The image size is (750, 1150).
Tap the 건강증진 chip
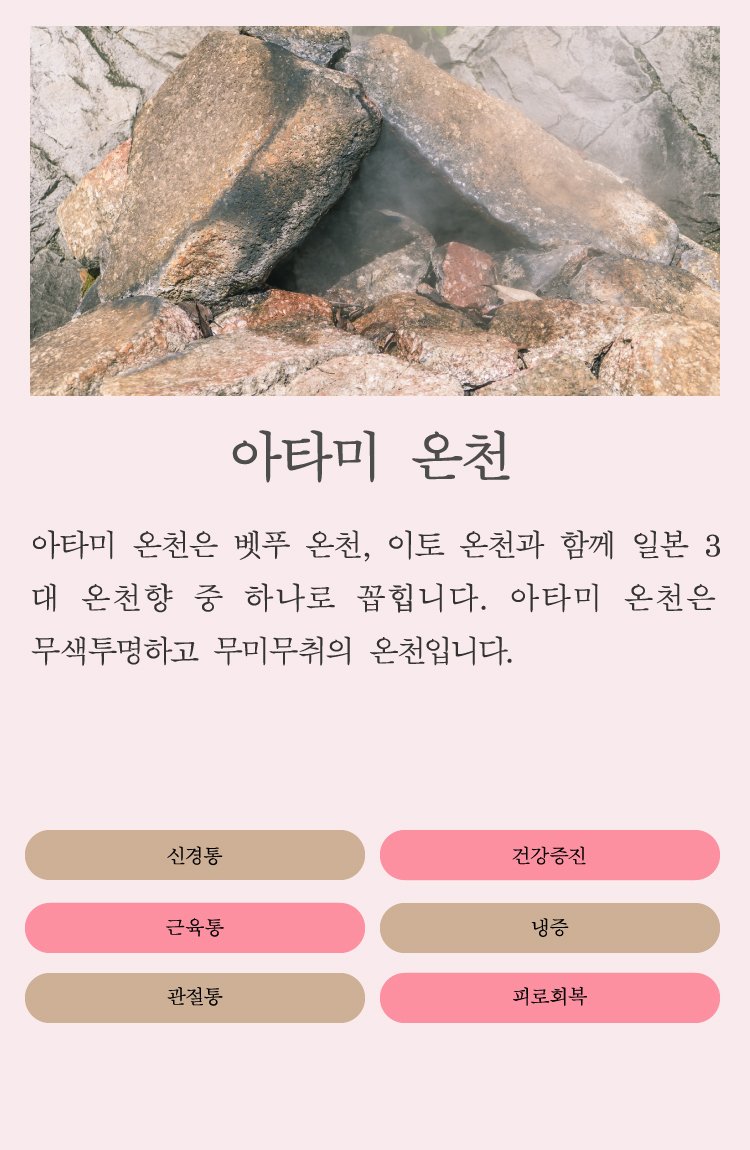click(x=550, y=855)
